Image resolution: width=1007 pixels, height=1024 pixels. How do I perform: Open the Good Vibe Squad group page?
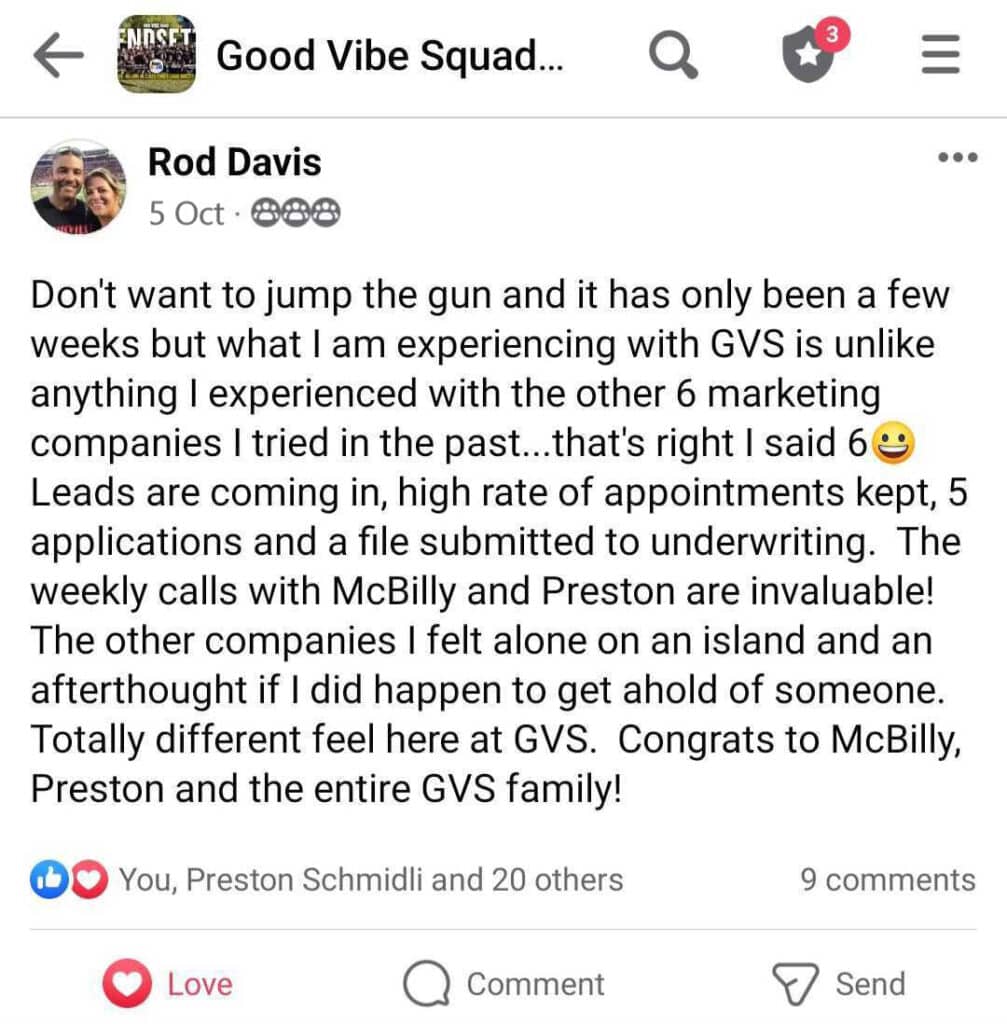click(x=390, y=56)
